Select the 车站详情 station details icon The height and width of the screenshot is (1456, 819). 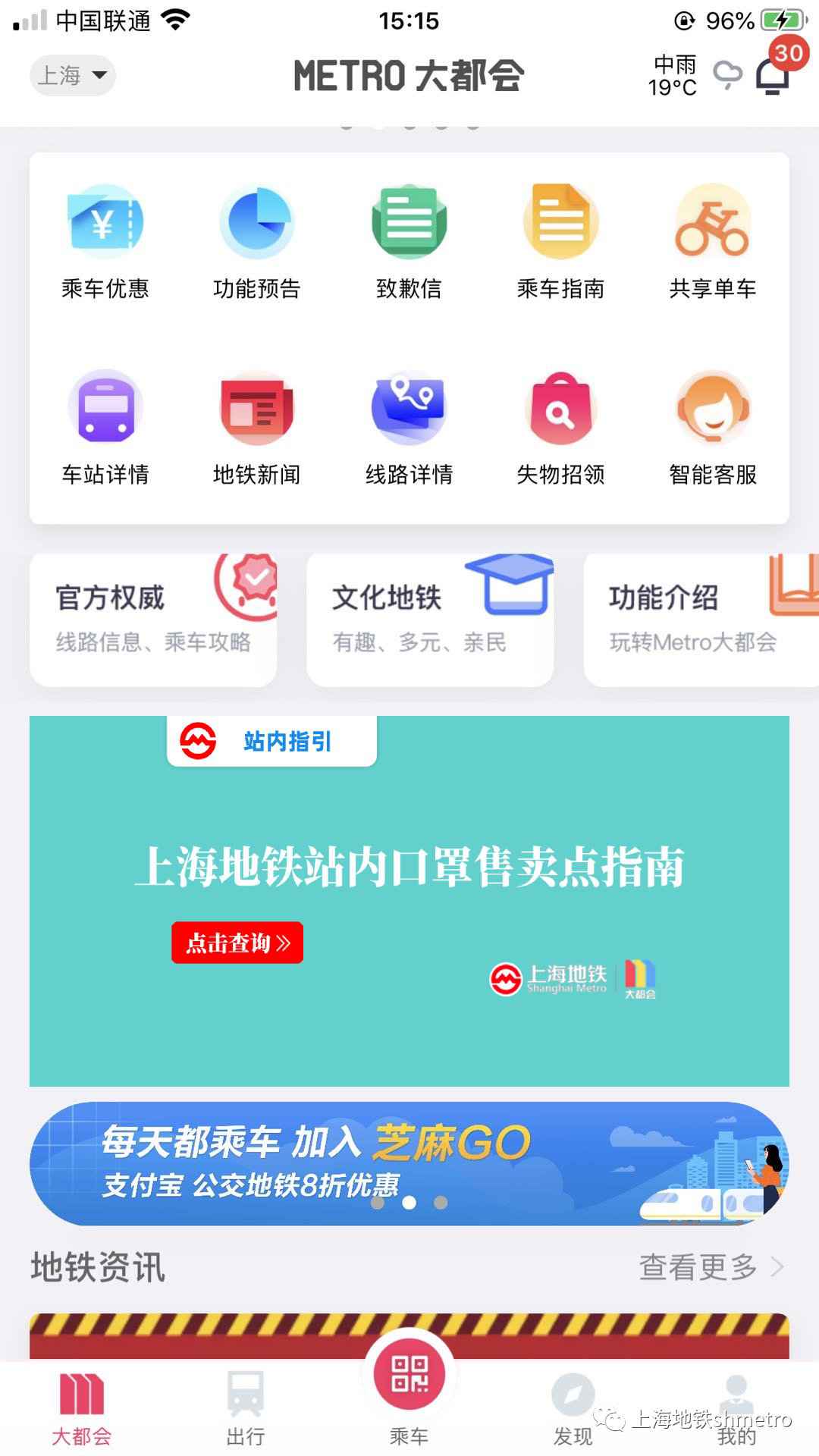click(106, 428)
